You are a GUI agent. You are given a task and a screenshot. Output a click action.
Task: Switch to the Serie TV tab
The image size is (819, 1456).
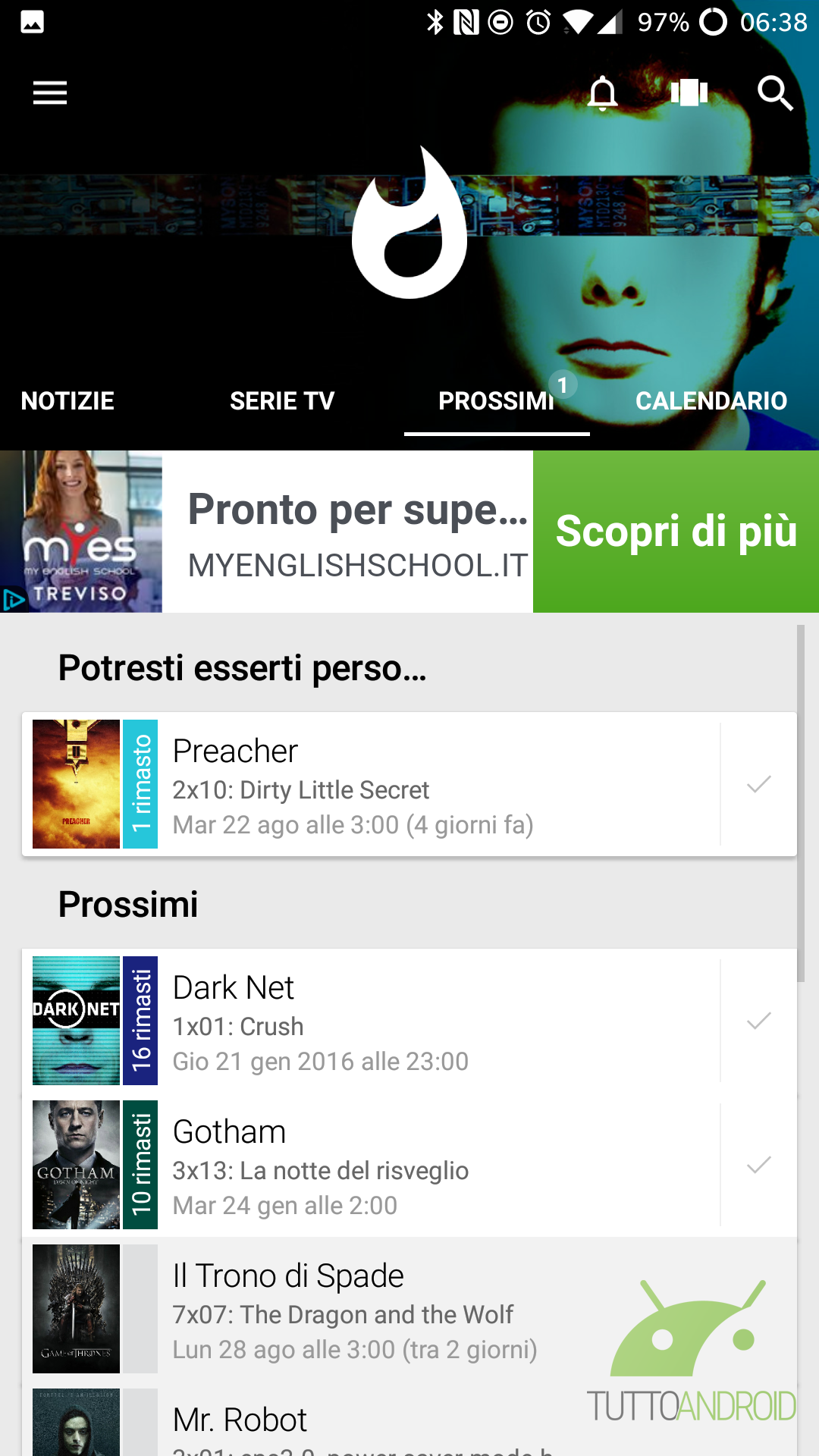pos(282,400)
